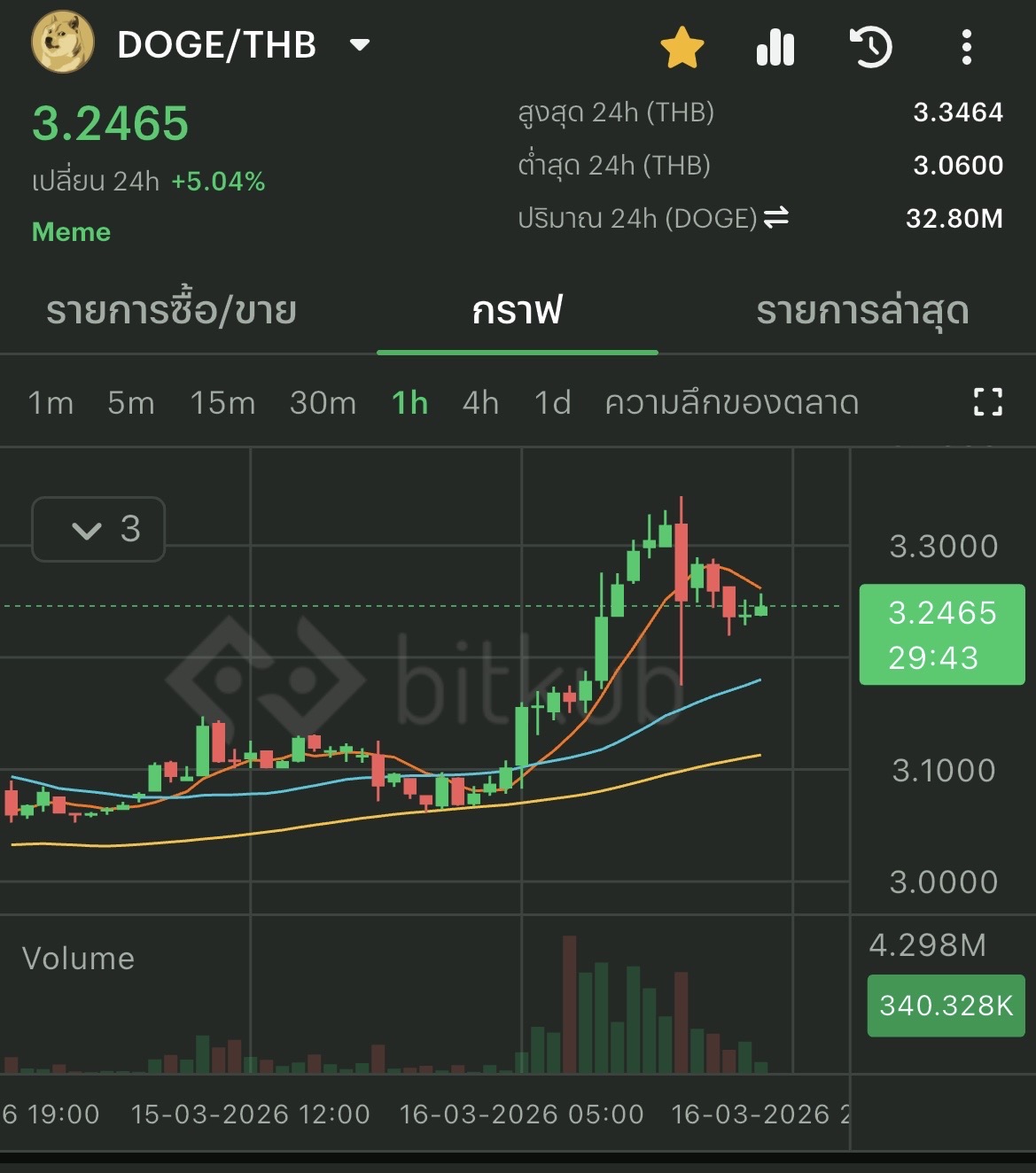Switch to the รายการซื้อ/ขาย tab
Viewport: 1036px width, 1173px height.
coord(171,311)
